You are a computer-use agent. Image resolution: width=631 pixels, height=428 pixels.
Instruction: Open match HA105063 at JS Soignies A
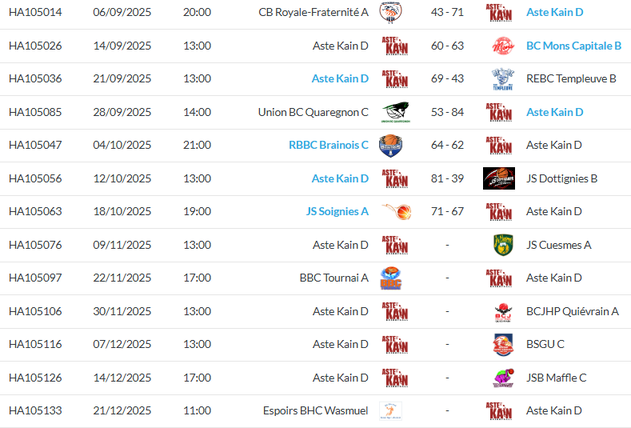pyautogui.click(x=35, y=212)
